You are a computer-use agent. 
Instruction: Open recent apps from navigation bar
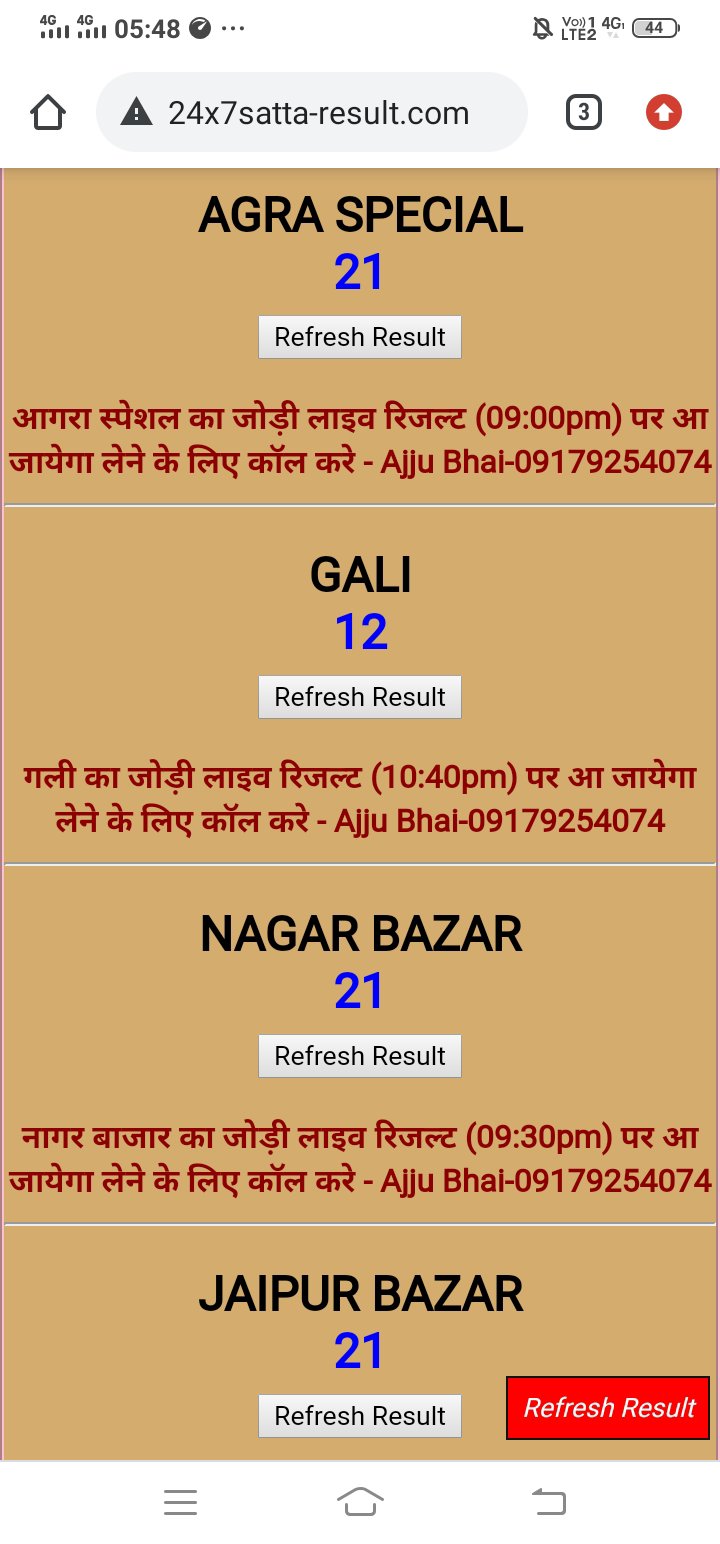[180, 1502]
